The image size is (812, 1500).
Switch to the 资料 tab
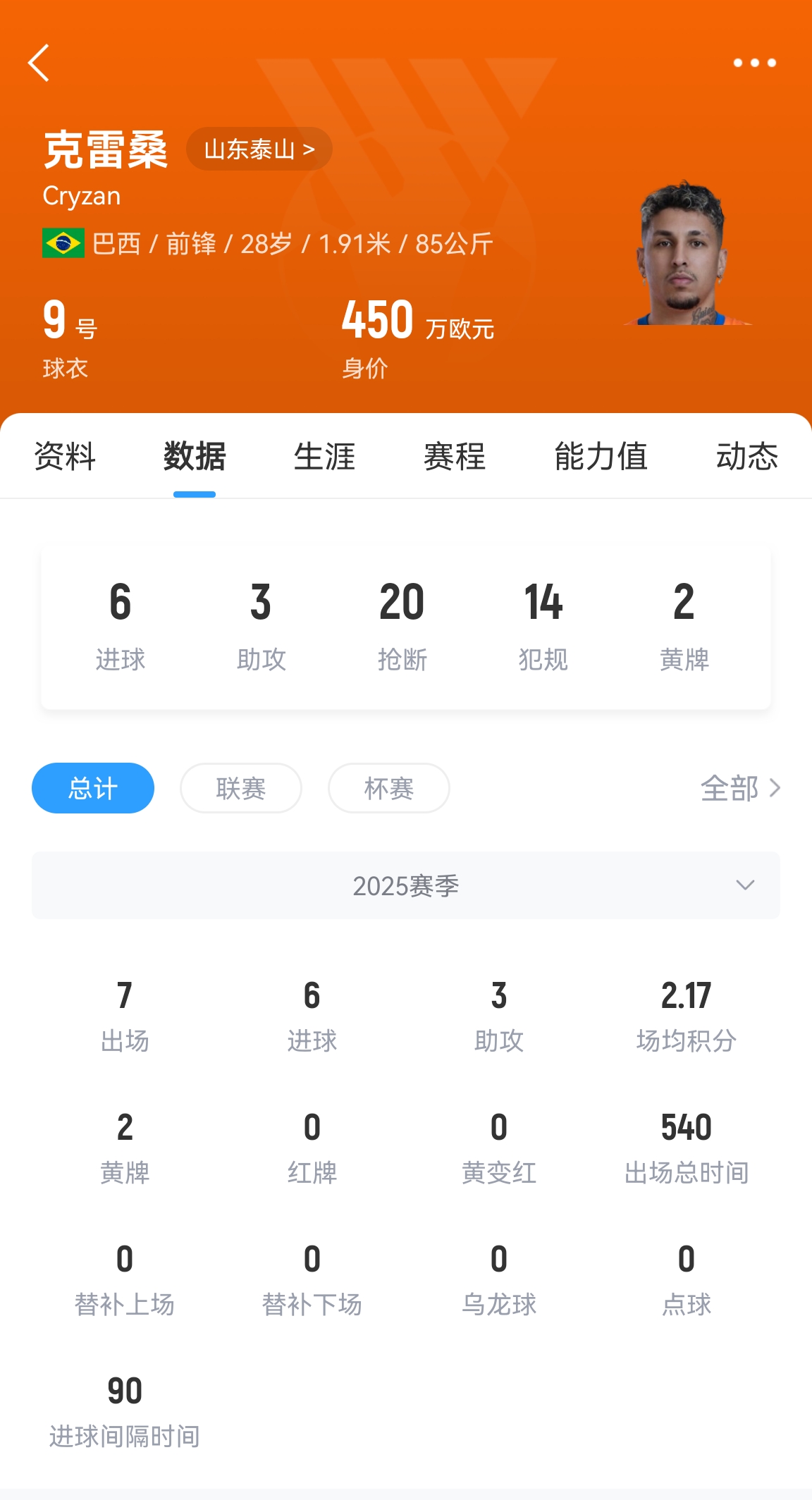(65, 456)
